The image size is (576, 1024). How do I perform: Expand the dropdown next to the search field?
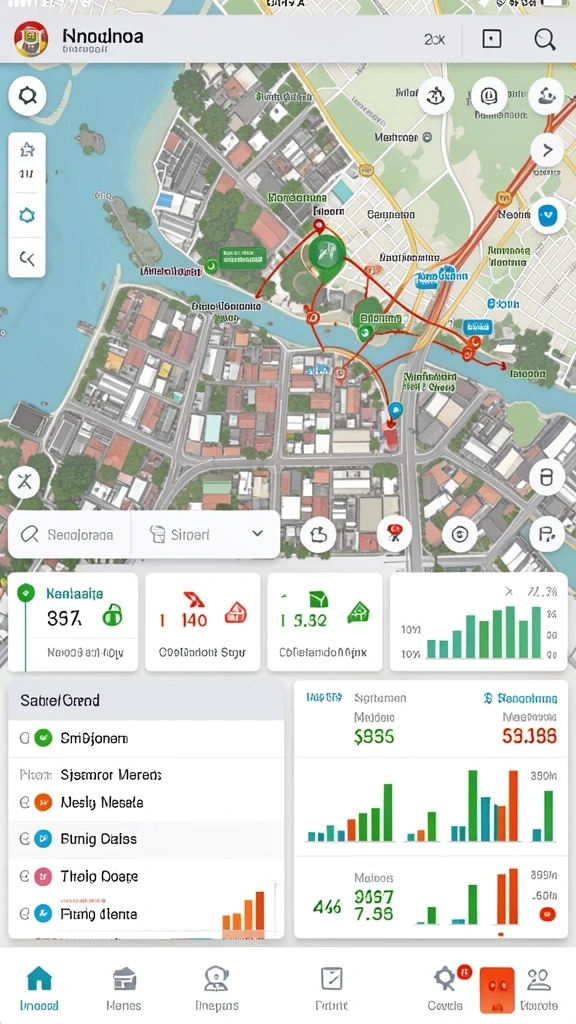(x=257, y=534)
